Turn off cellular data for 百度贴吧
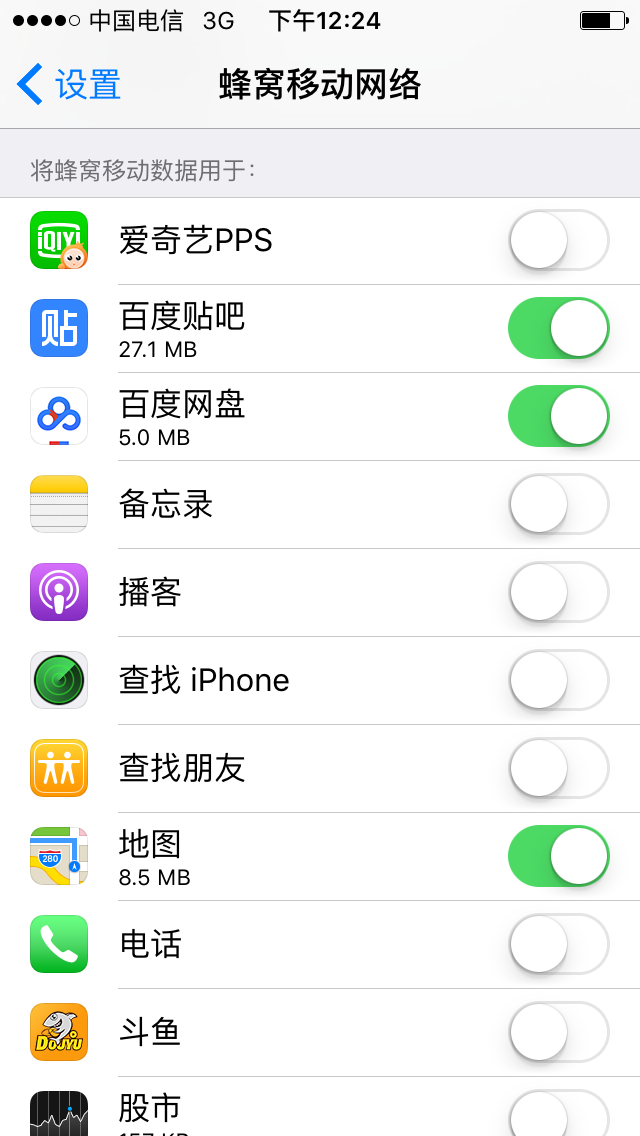The width and height of the screenshot is (640, 1136). [x=559, y=328]
